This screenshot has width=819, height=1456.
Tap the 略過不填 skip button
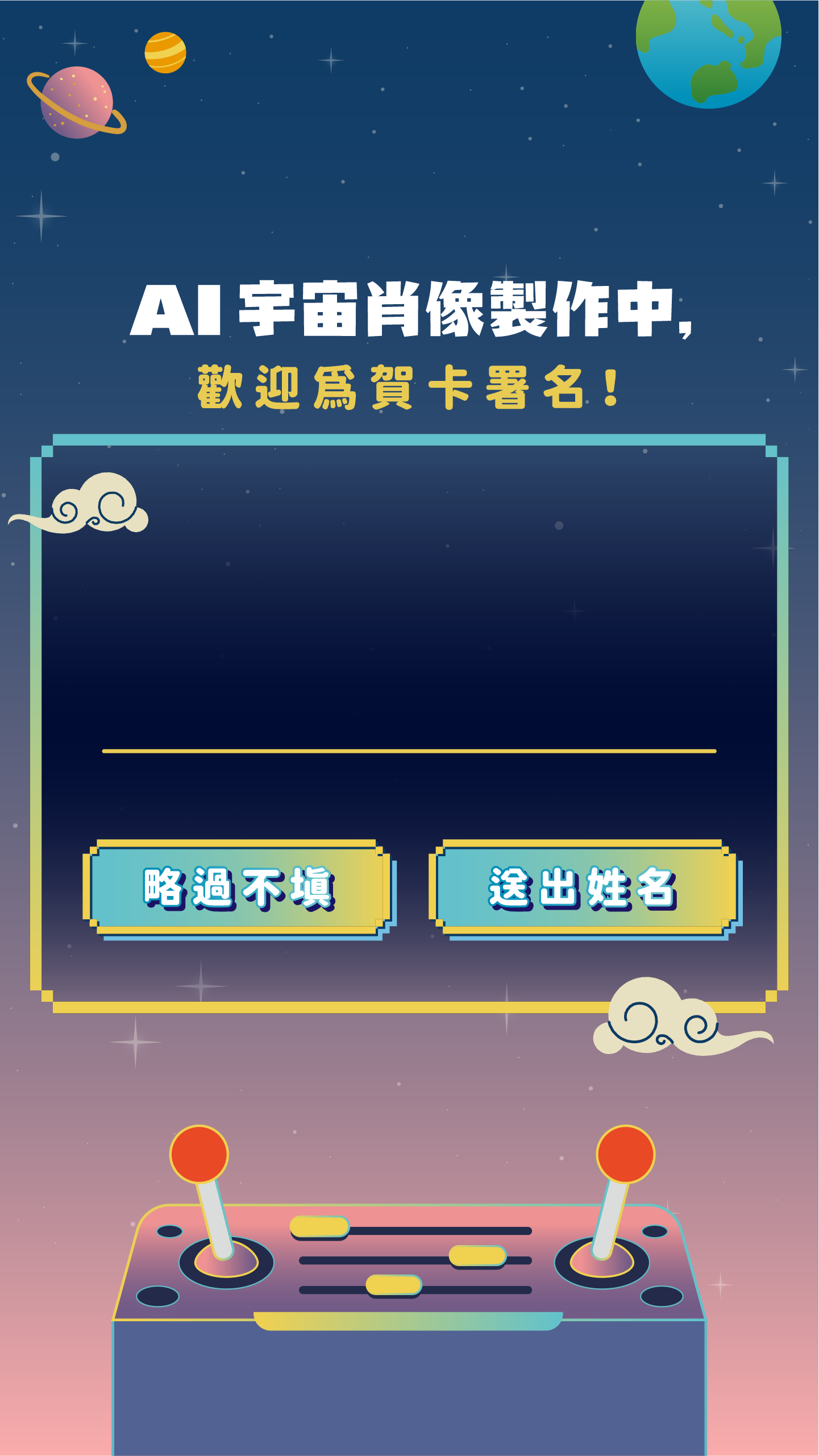[238, 888]
